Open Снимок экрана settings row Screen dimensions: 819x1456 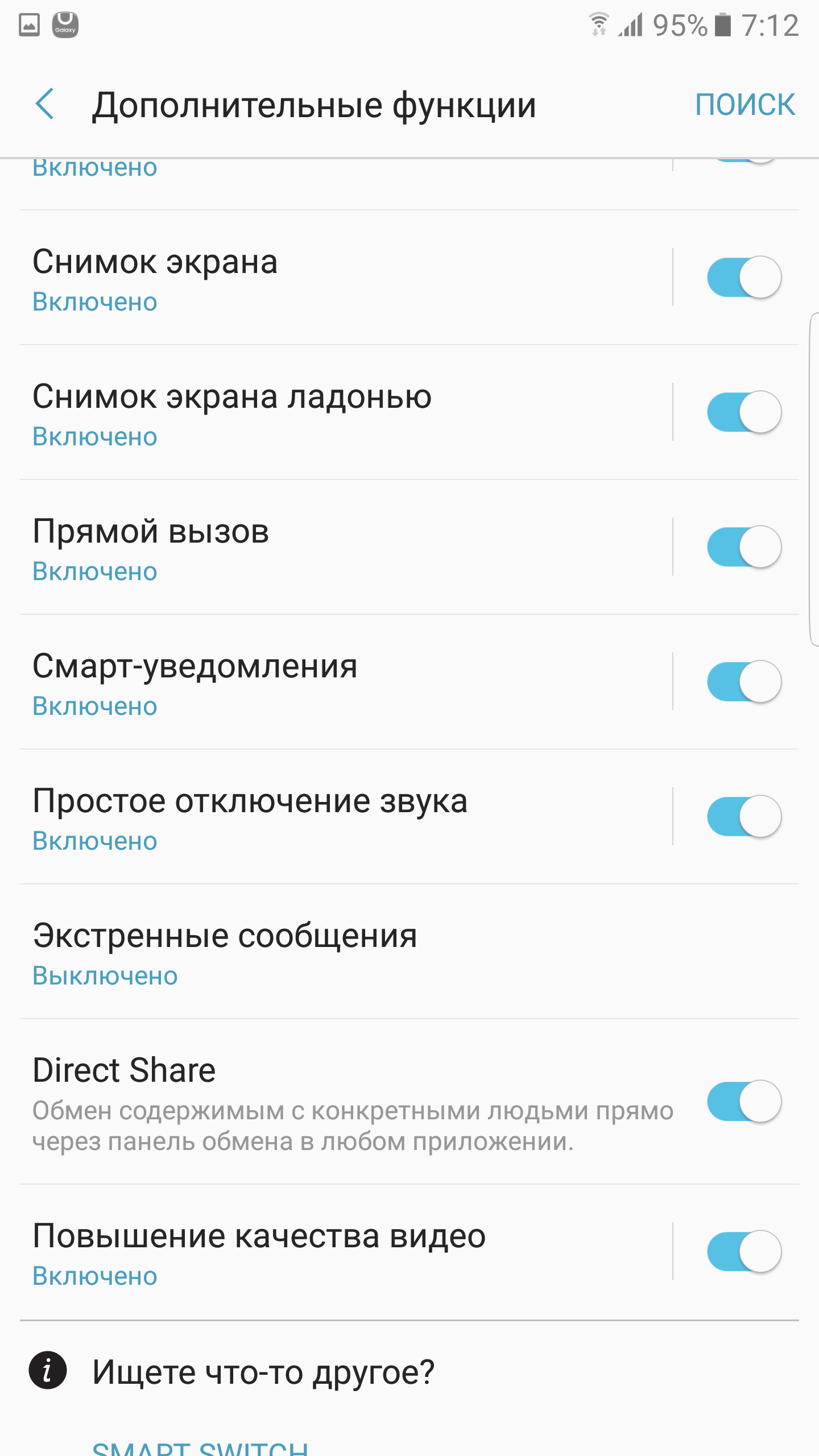346,278
